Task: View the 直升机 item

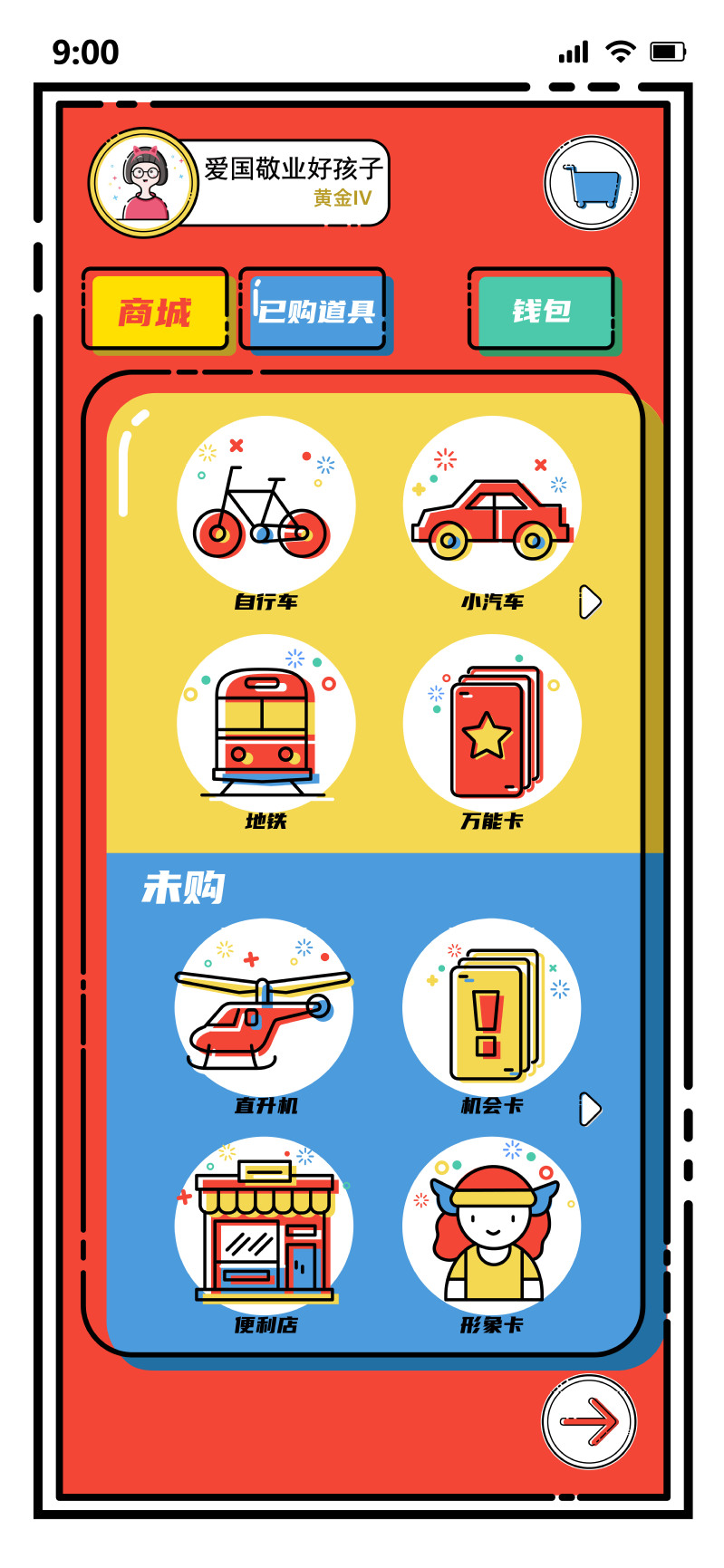Action: (x=265, y=1008)
